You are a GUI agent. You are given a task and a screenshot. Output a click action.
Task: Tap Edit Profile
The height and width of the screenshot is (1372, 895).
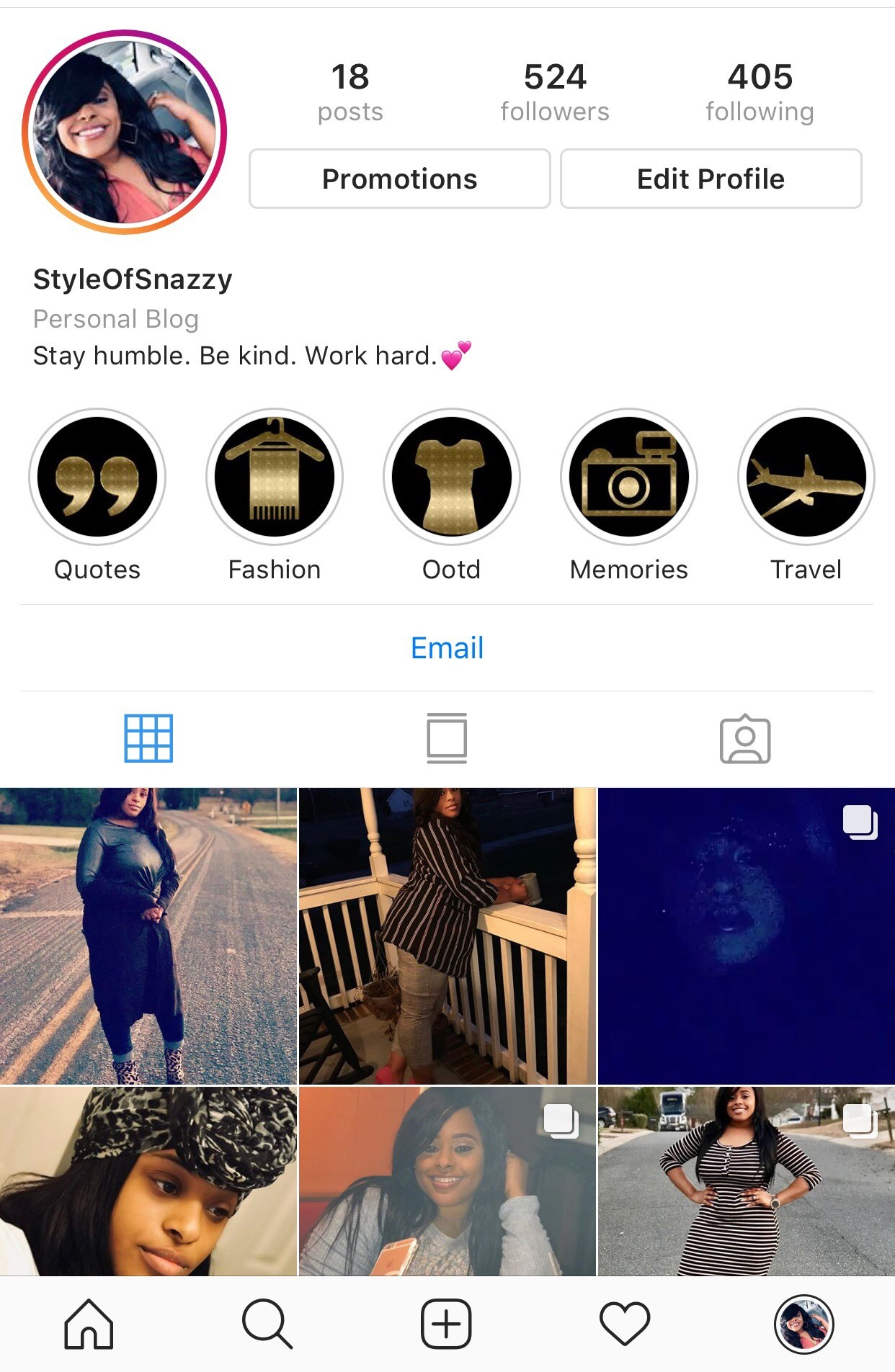(x=711, y=179)
